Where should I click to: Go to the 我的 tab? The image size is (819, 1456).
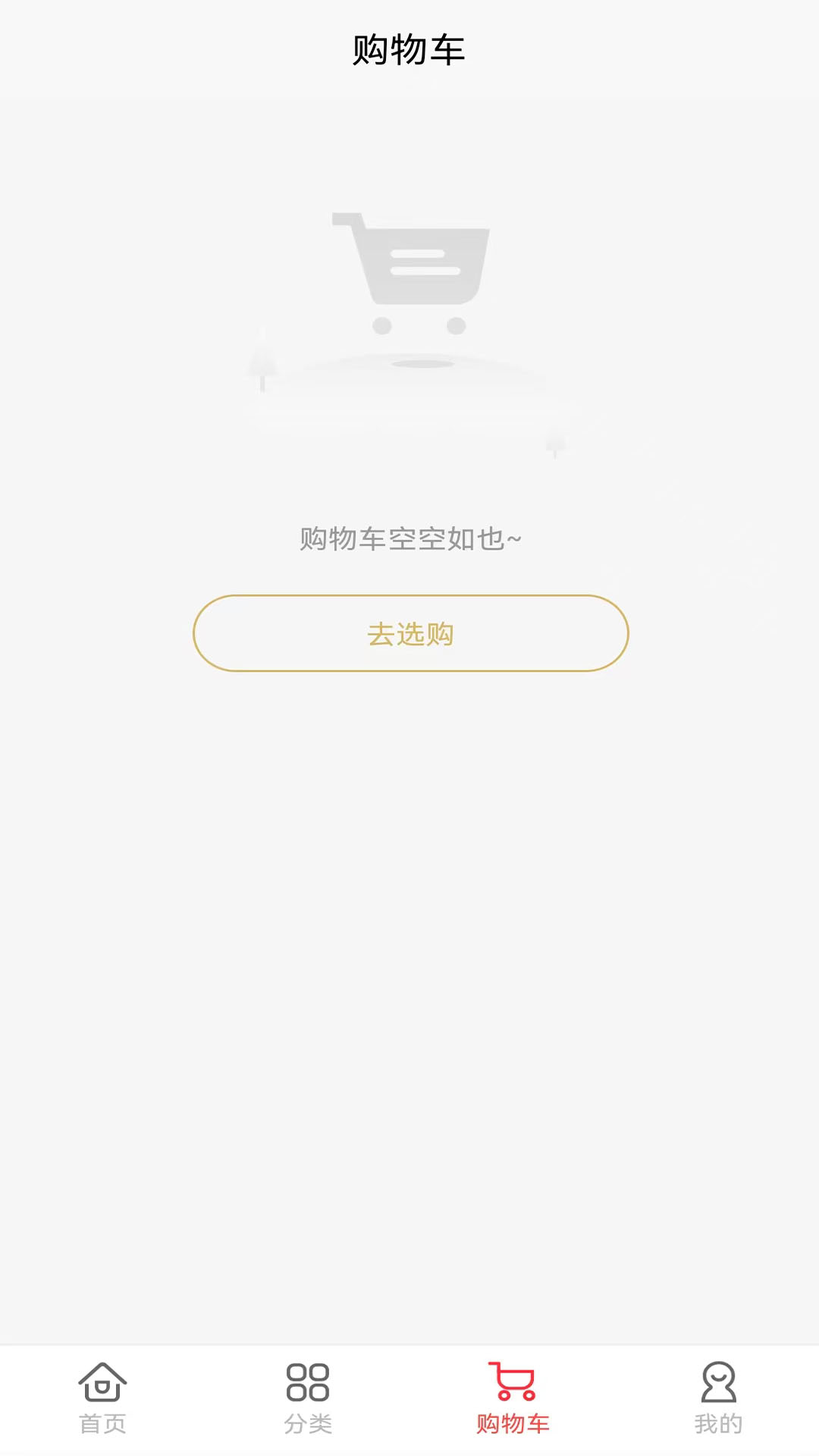pos(718,1398)
